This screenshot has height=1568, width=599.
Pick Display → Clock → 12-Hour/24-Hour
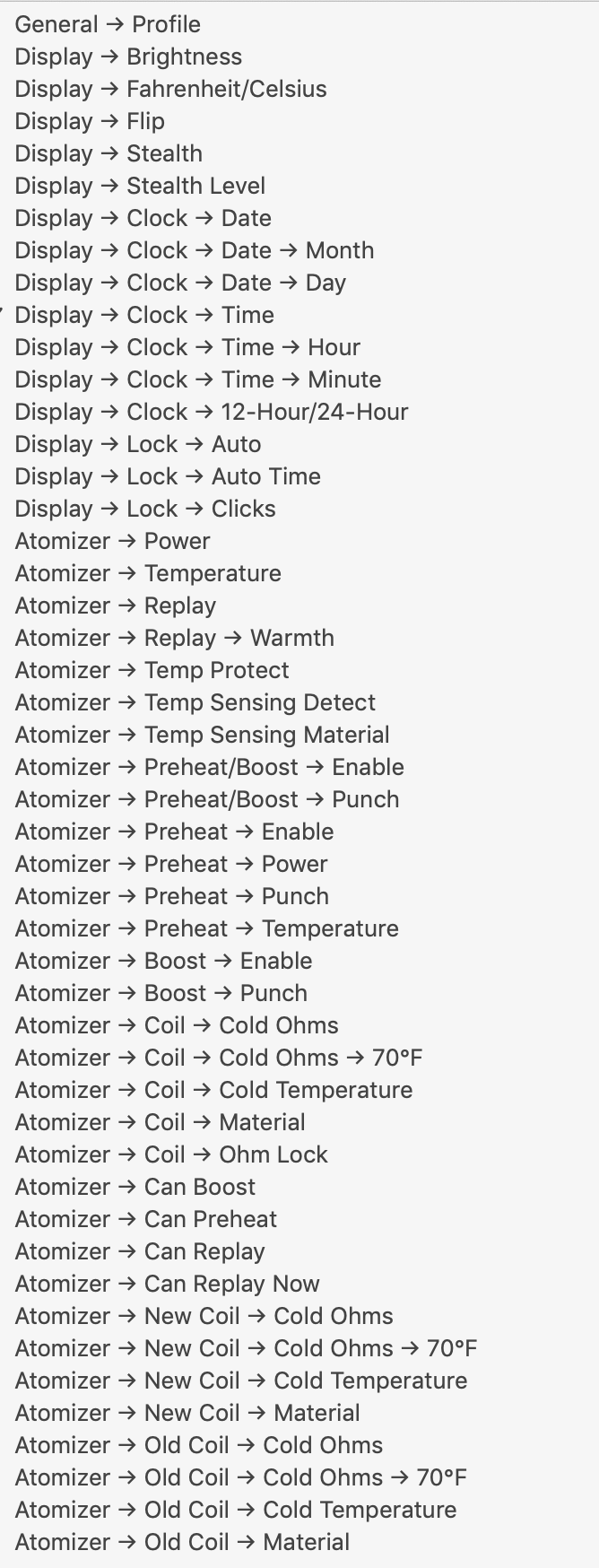(211, 412)
